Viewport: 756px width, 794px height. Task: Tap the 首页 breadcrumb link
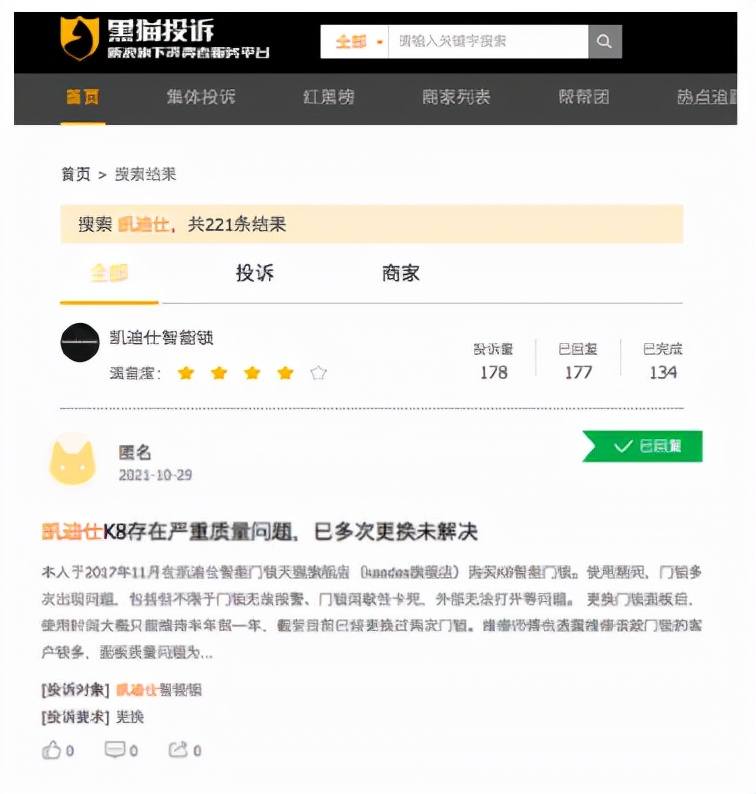point(76,175)
